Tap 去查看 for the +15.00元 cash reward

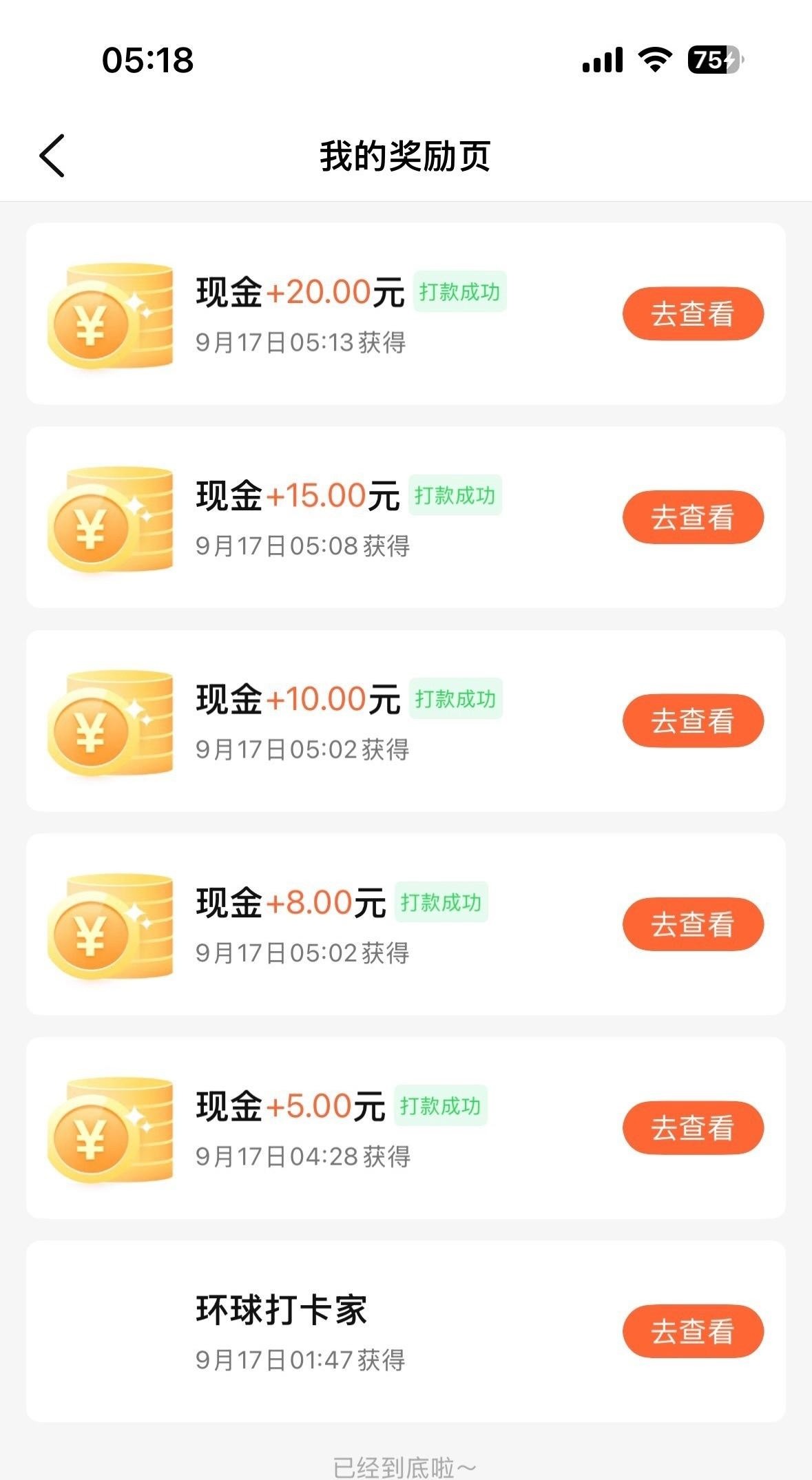pyautogui.click(x=693, y=517)
